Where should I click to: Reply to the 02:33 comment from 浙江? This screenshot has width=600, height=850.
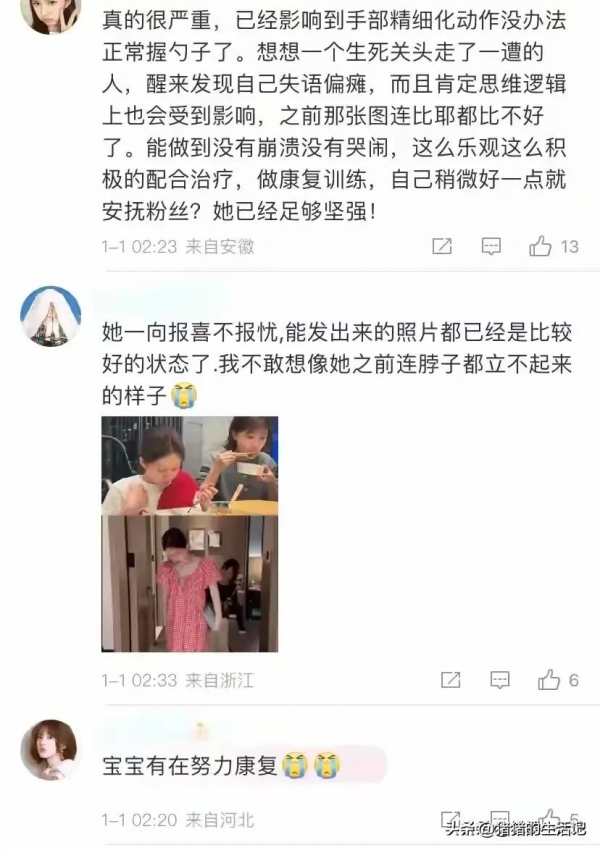(500, 680)
